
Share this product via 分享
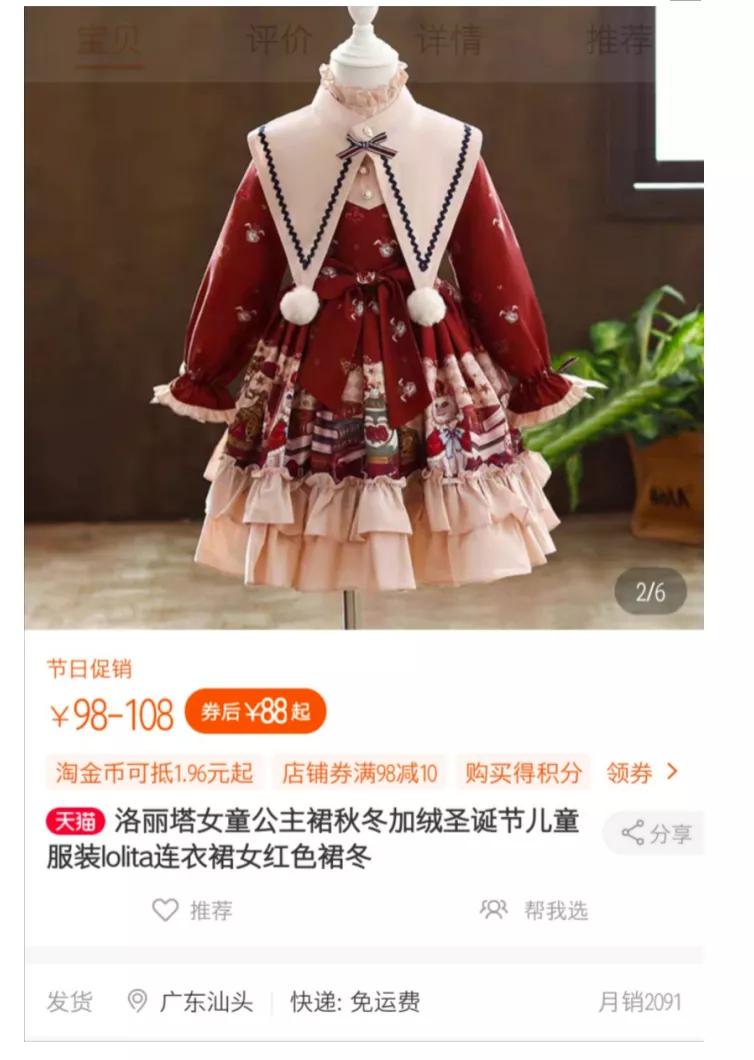pyautogui.click(x=657, y=833)
